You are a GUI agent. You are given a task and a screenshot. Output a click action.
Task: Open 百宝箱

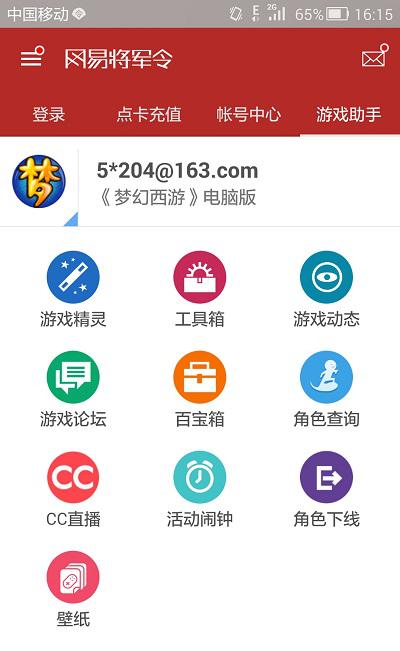click(x=200, y=389)
